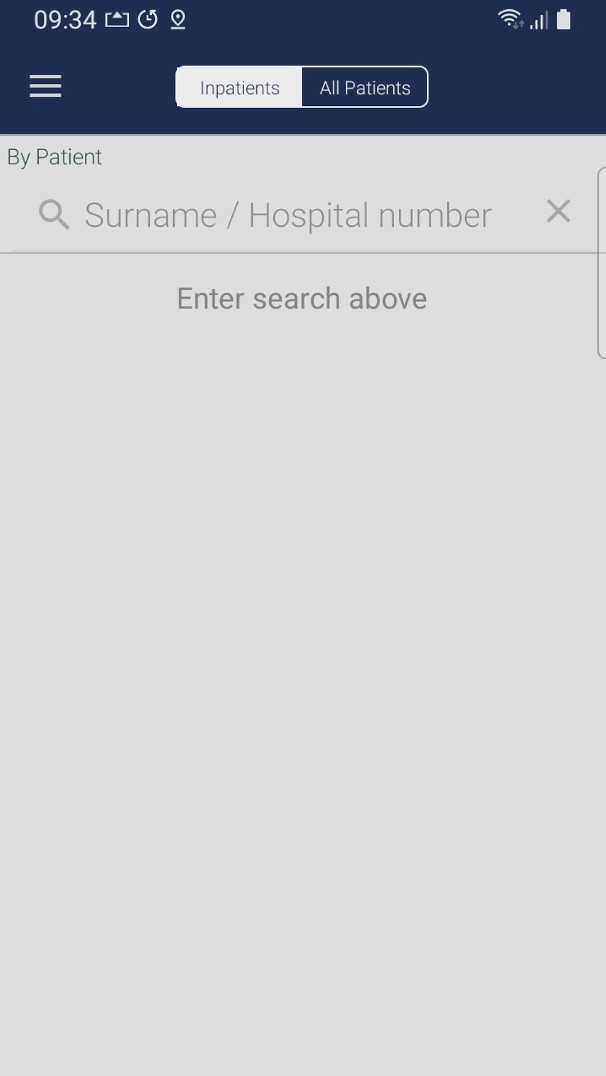Switch to the Inpatients tab
The image size is (606, 1076).
[239, 87]
